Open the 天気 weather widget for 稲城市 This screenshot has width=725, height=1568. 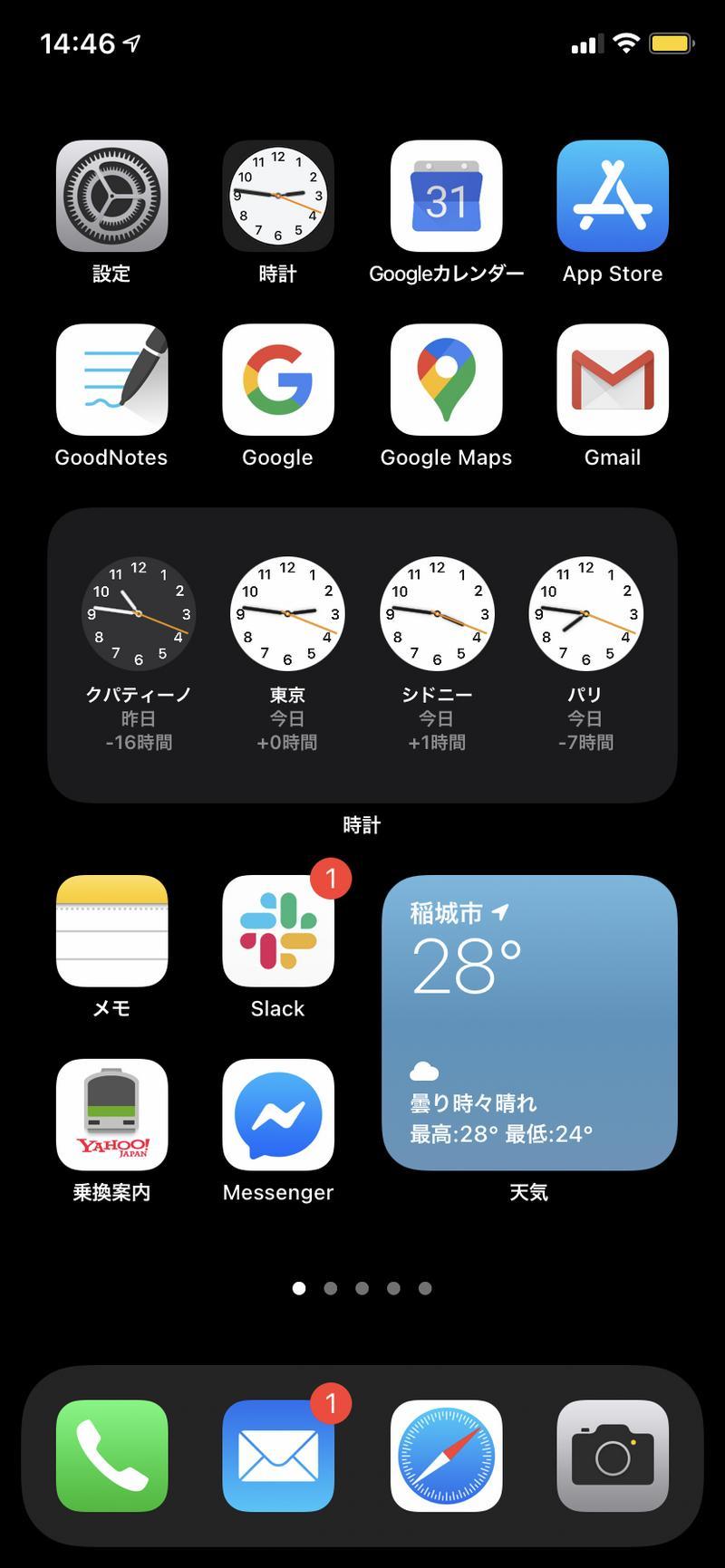coord(529,1023)
